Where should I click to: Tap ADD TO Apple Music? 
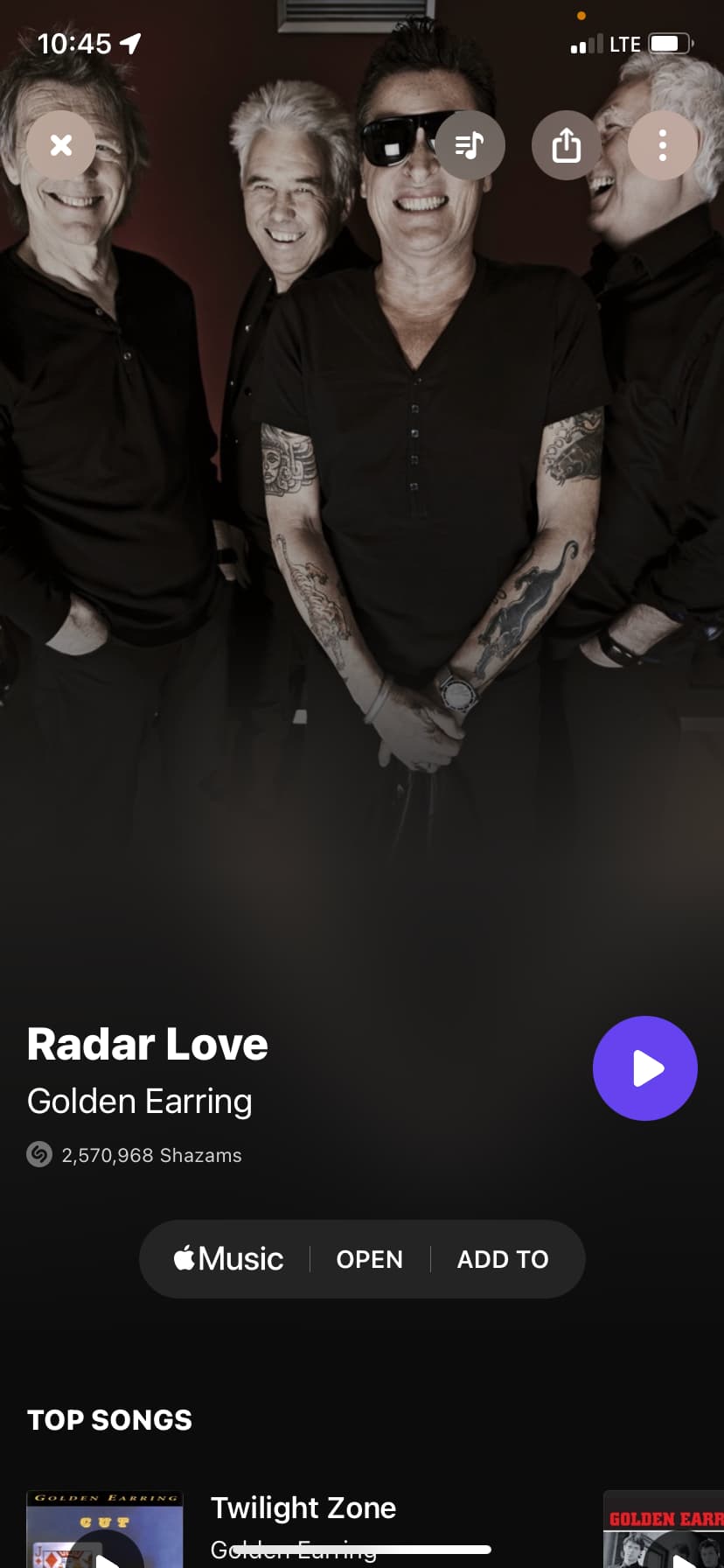click(503, 1259)
